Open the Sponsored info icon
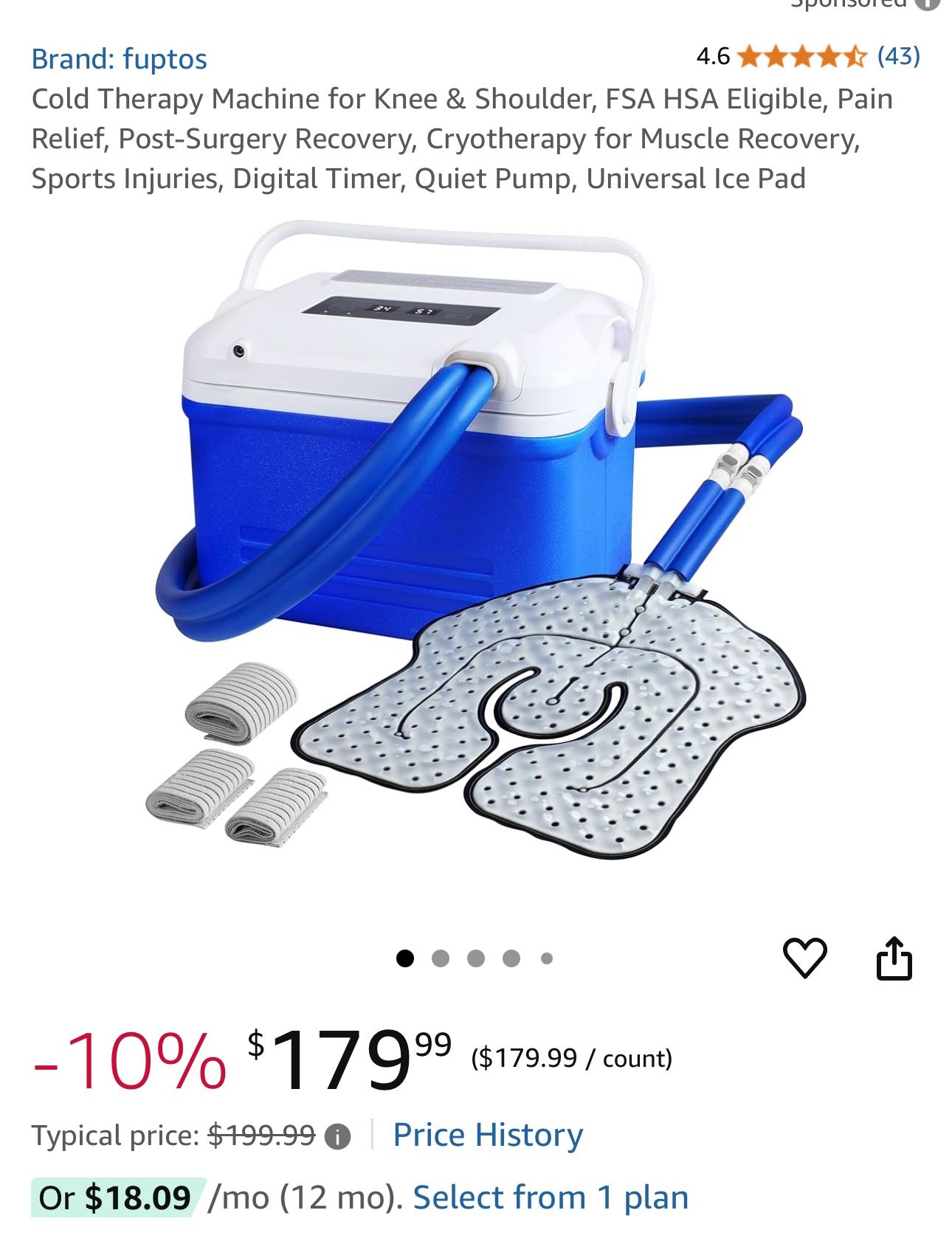Viewport: 952px width, 1241px height. point(927,4)
